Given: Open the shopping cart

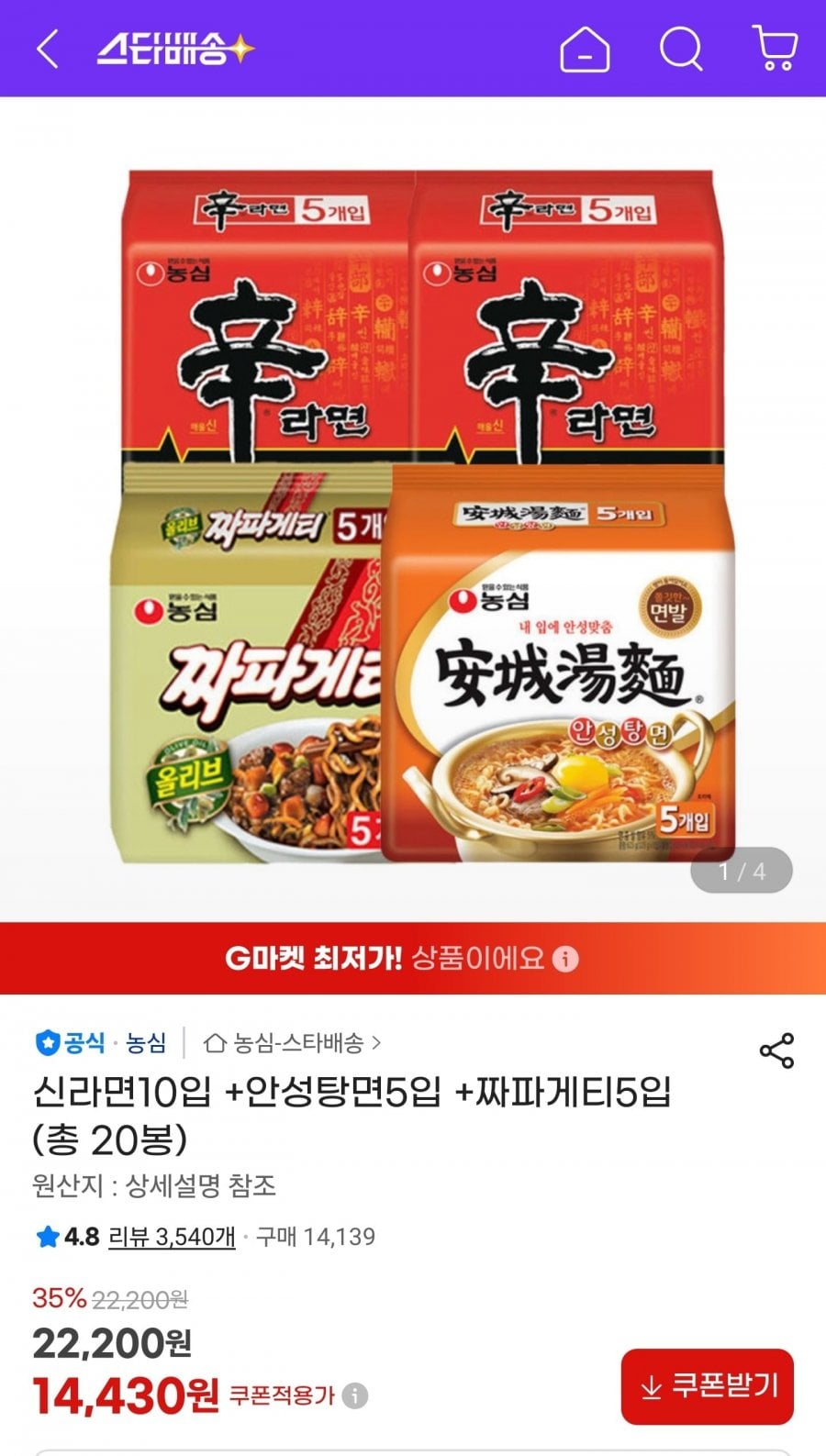Looking at the screenshot, I should click(x=776, y=48).
